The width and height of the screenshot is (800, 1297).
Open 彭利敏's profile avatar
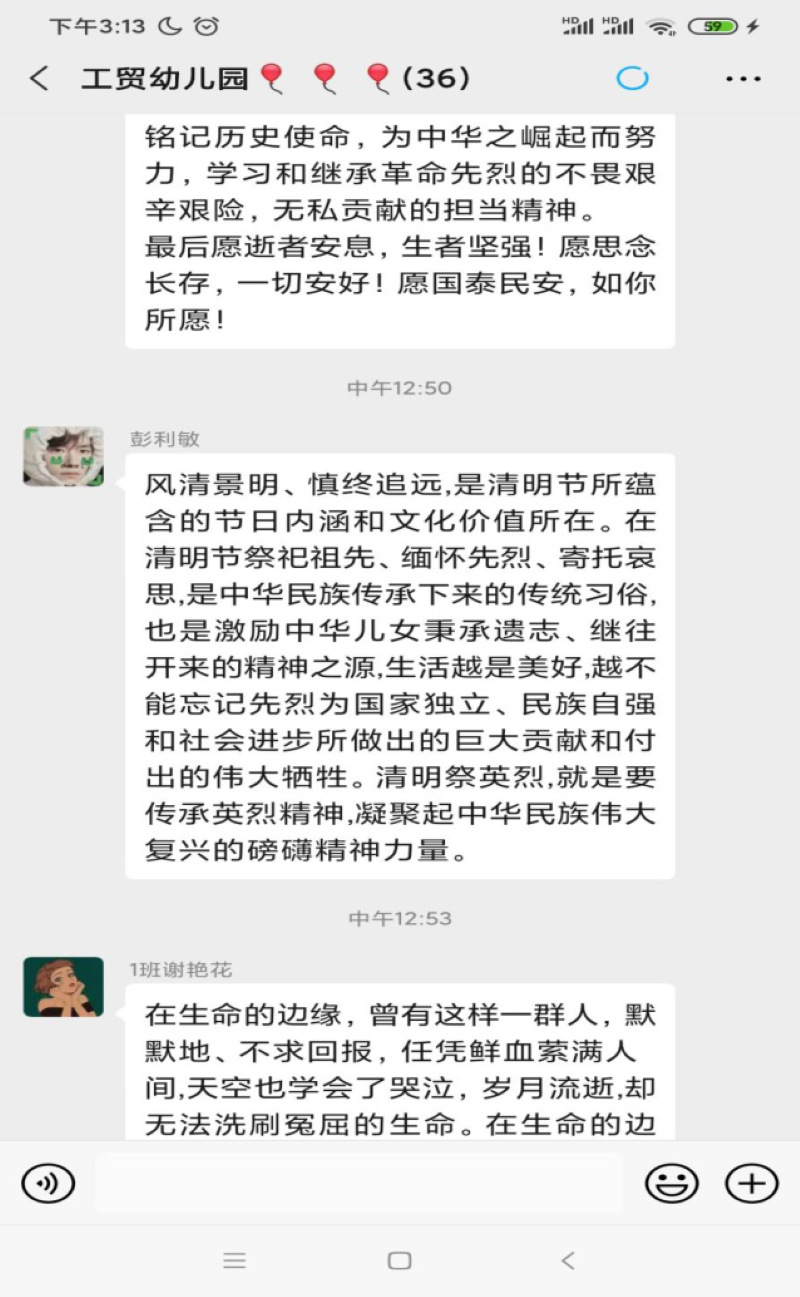tap(64, 457)
